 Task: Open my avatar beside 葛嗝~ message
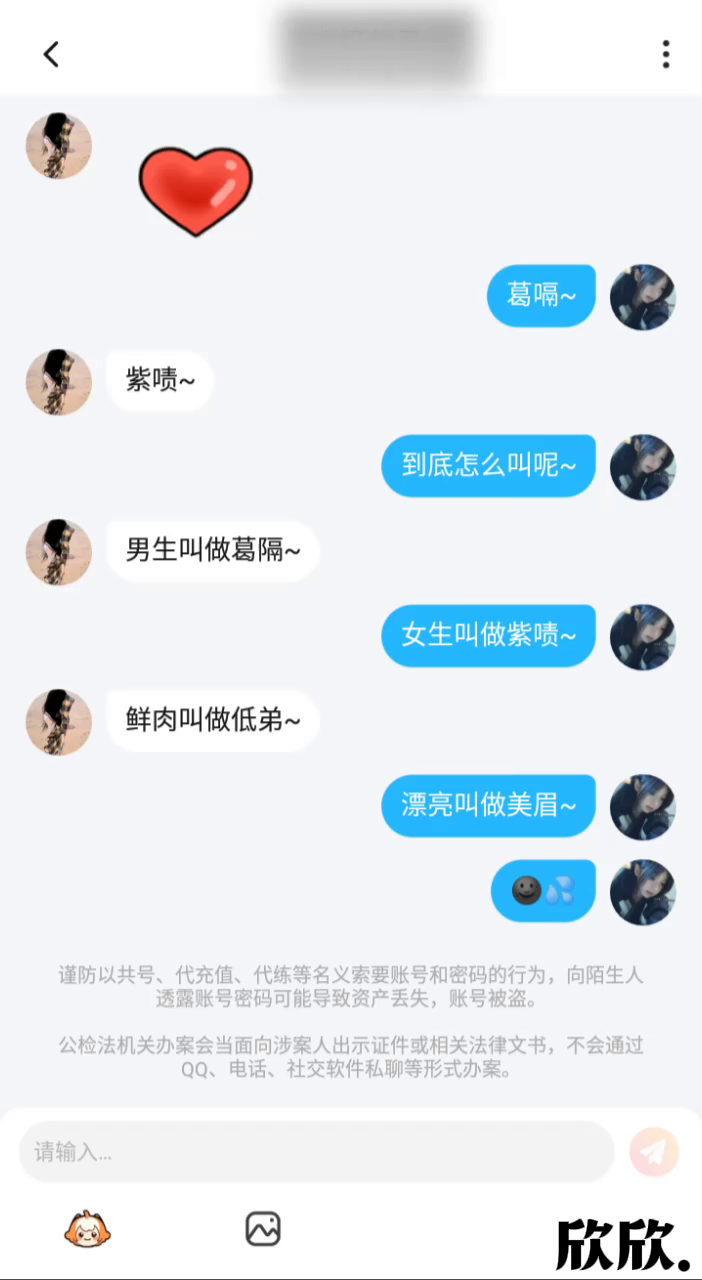[x=642, y=297]
